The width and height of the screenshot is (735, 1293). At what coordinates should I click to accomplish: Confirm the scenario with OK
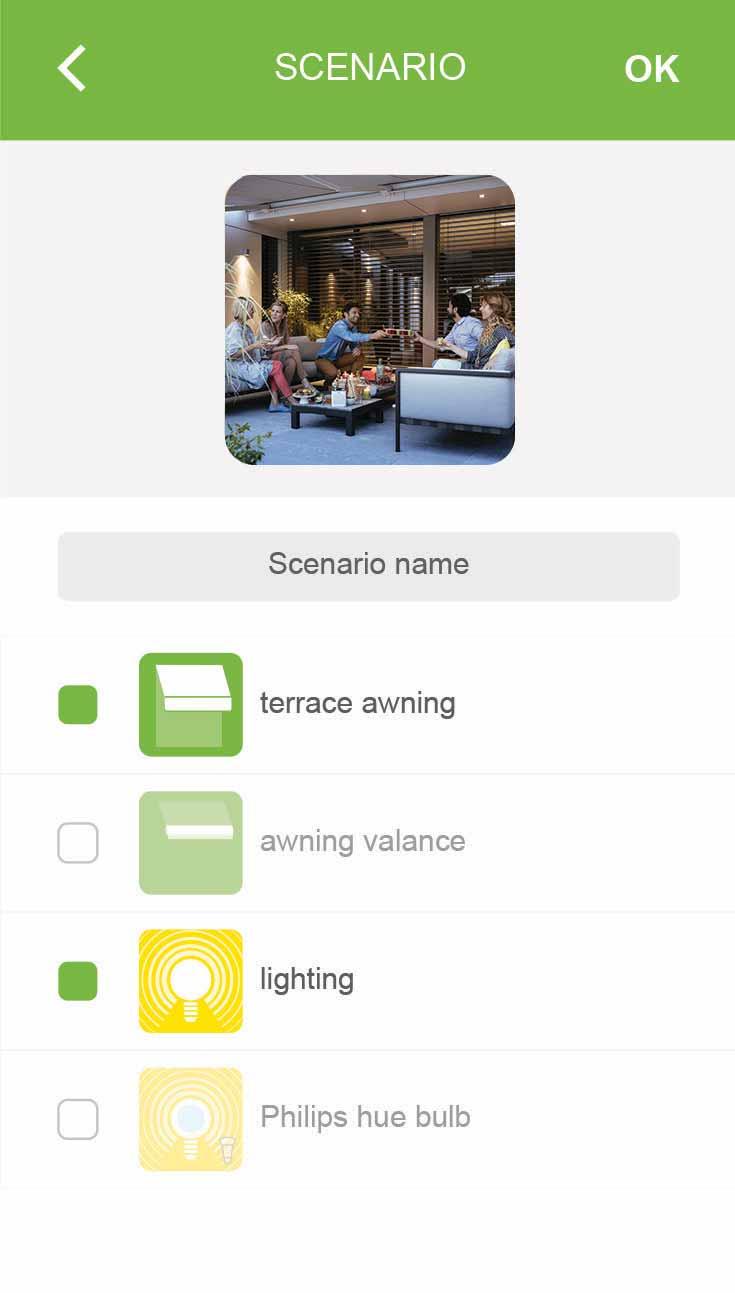coord(651,69)
